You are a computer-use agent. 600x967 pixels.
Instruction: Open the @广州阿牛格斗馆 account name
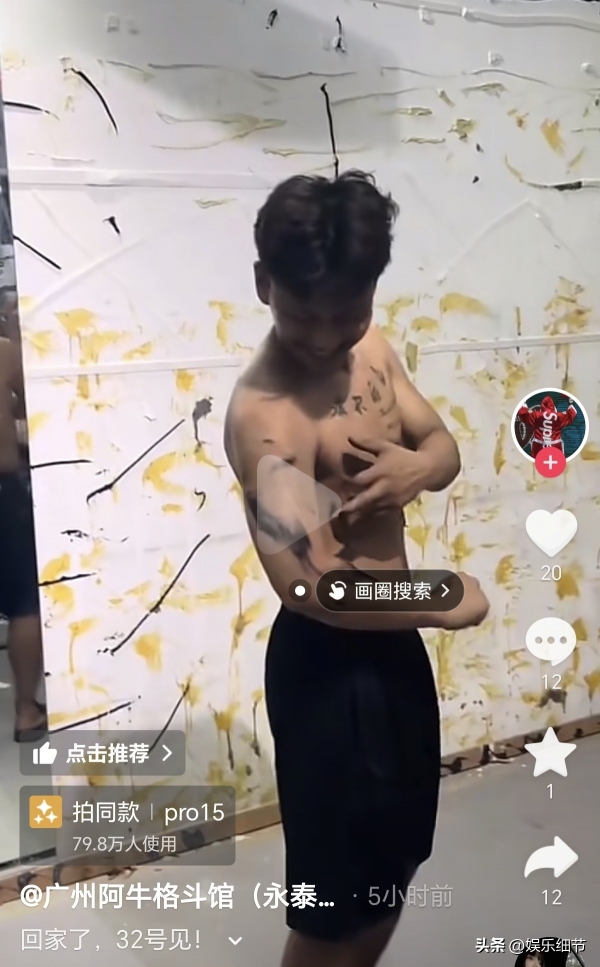180,896
